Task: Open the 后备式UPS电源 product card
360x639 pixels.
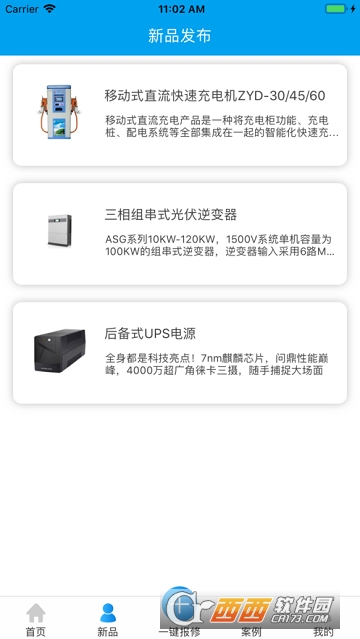Action: 180,353
